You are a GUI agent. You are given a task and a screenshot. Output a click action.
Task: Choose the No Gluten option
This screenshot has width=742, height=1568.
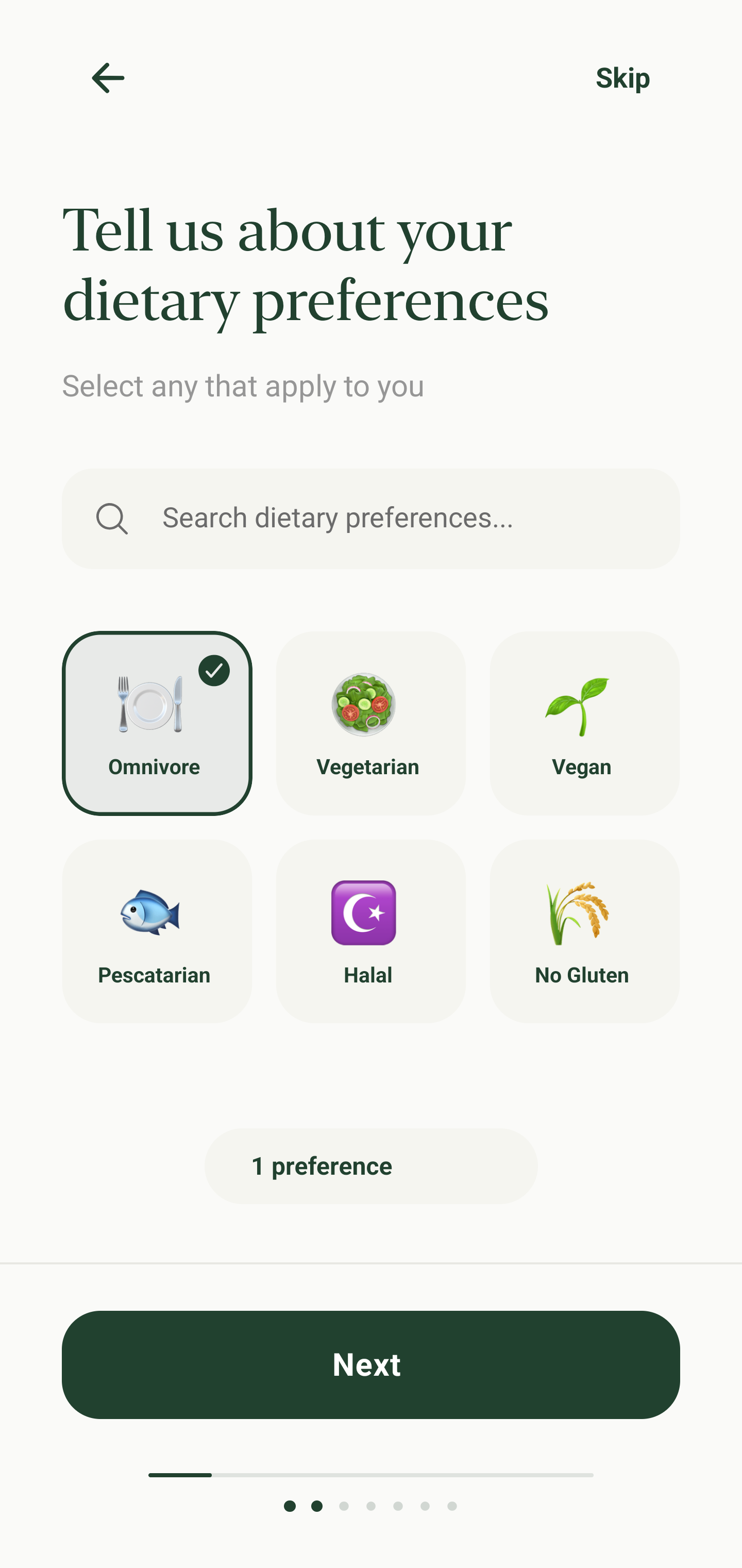pos(584,931)
